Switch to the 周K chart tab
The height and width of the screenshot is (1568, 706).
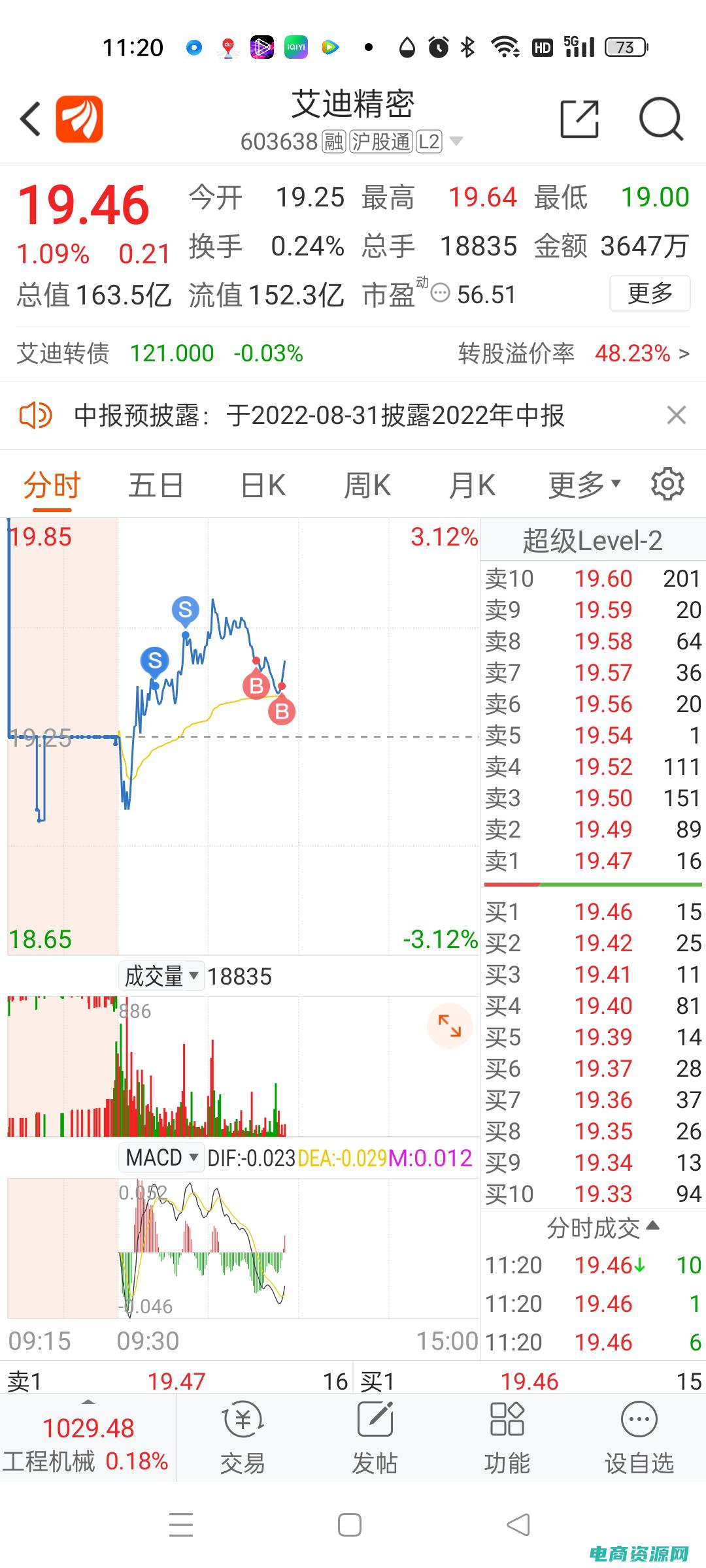pyautogui.click(x=367, y=485)
